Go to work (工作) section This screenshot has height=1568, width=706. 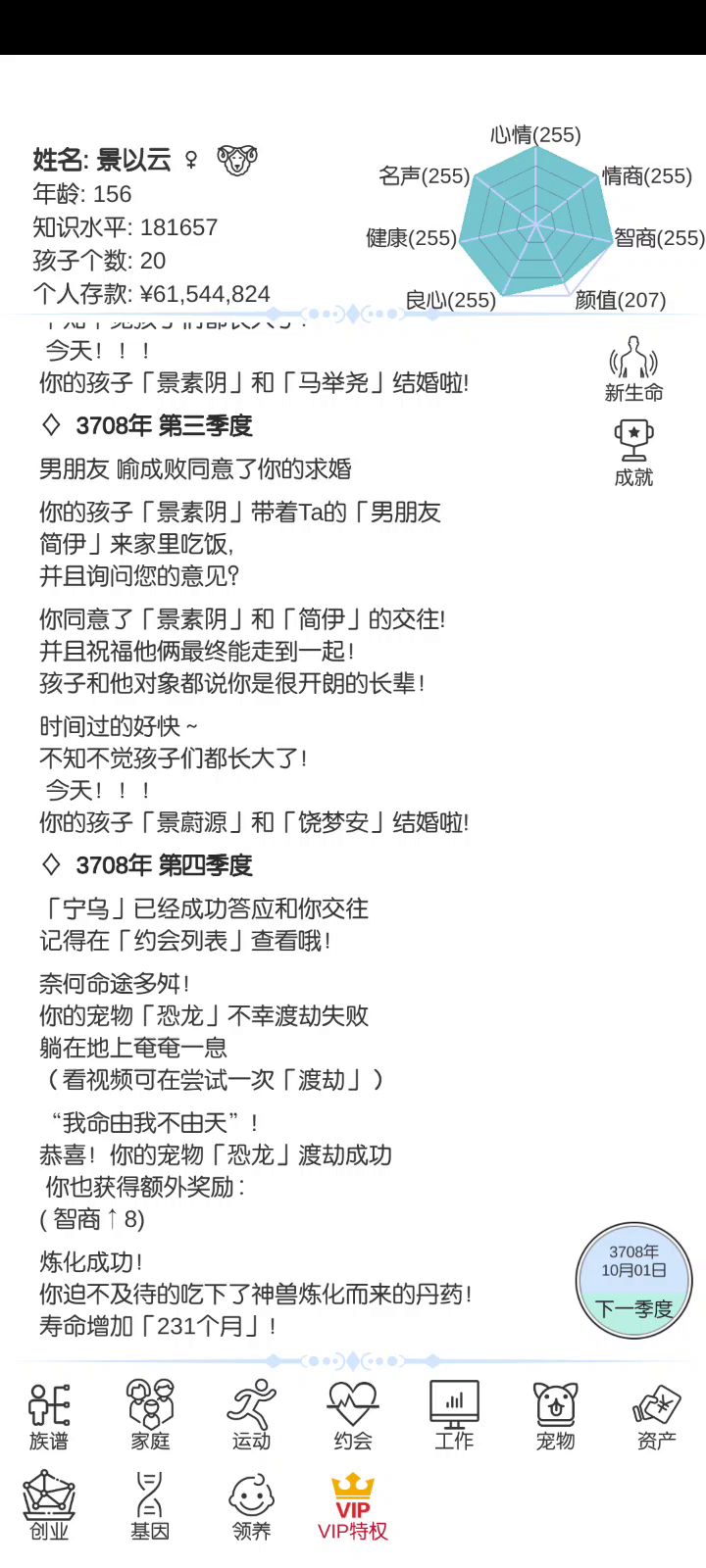tap(454, 1415)
